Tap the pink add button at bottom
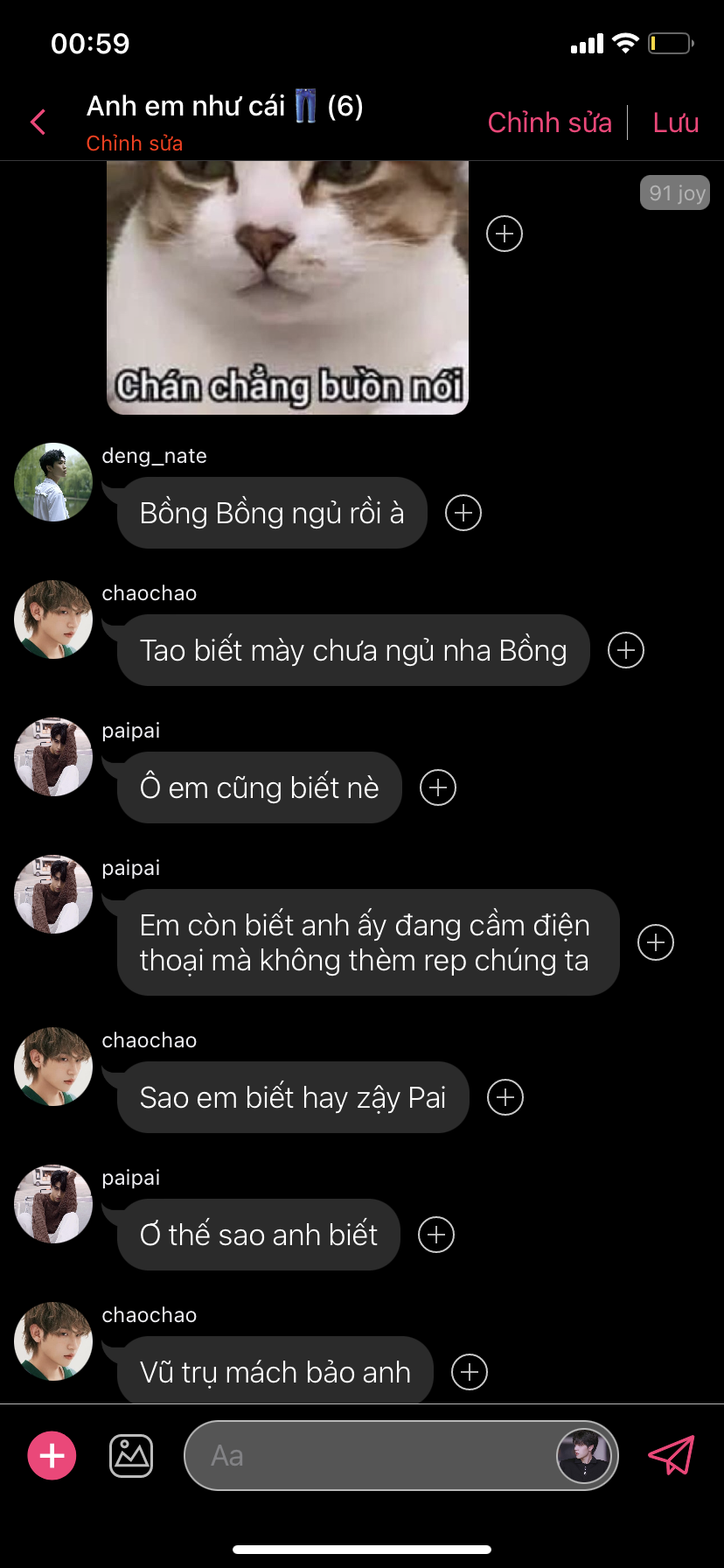Viewport: 724px width, 1568px height. point(52,1455)
